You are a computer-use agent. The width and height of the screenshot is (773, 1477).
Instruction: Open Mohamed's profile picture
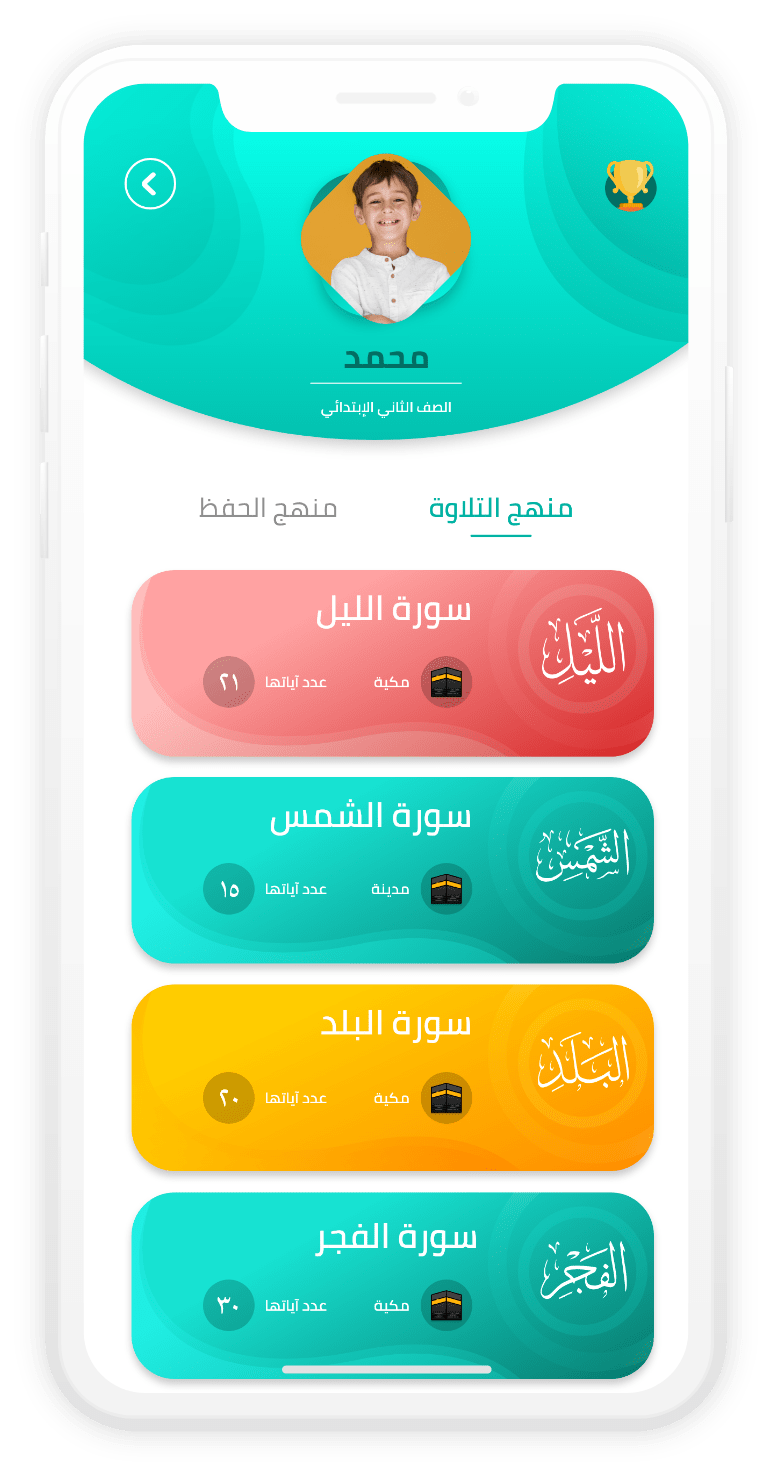click(386, 240)
